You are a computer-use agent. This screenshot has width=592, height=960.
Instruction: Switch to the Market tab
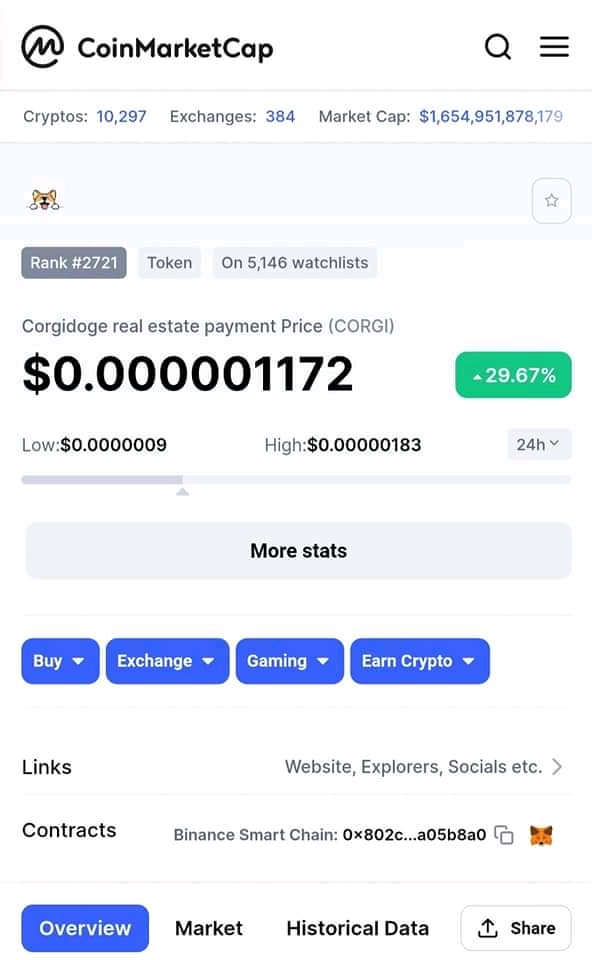[209, 928]
